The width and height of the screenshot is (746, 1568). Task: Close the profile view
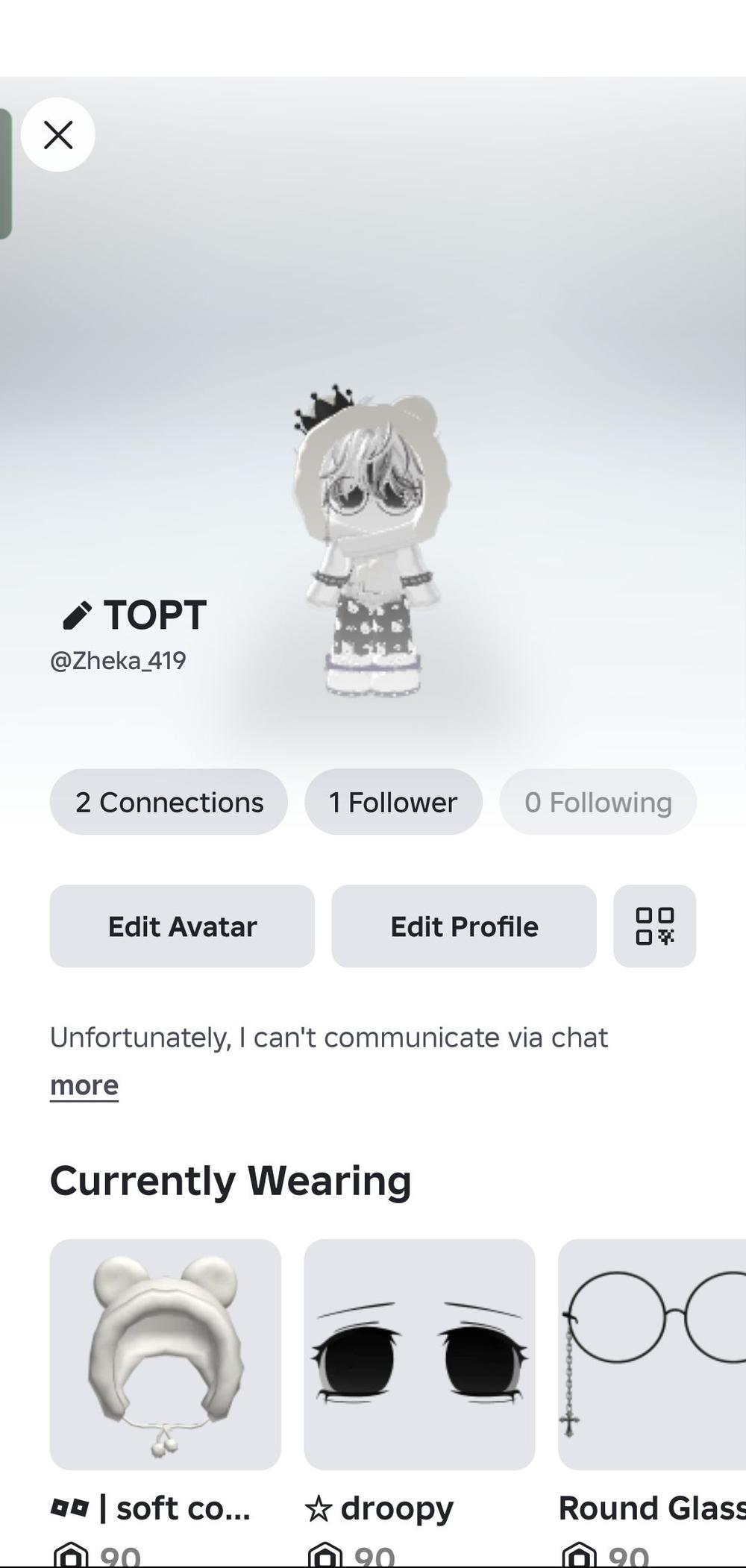coord(58,135)
